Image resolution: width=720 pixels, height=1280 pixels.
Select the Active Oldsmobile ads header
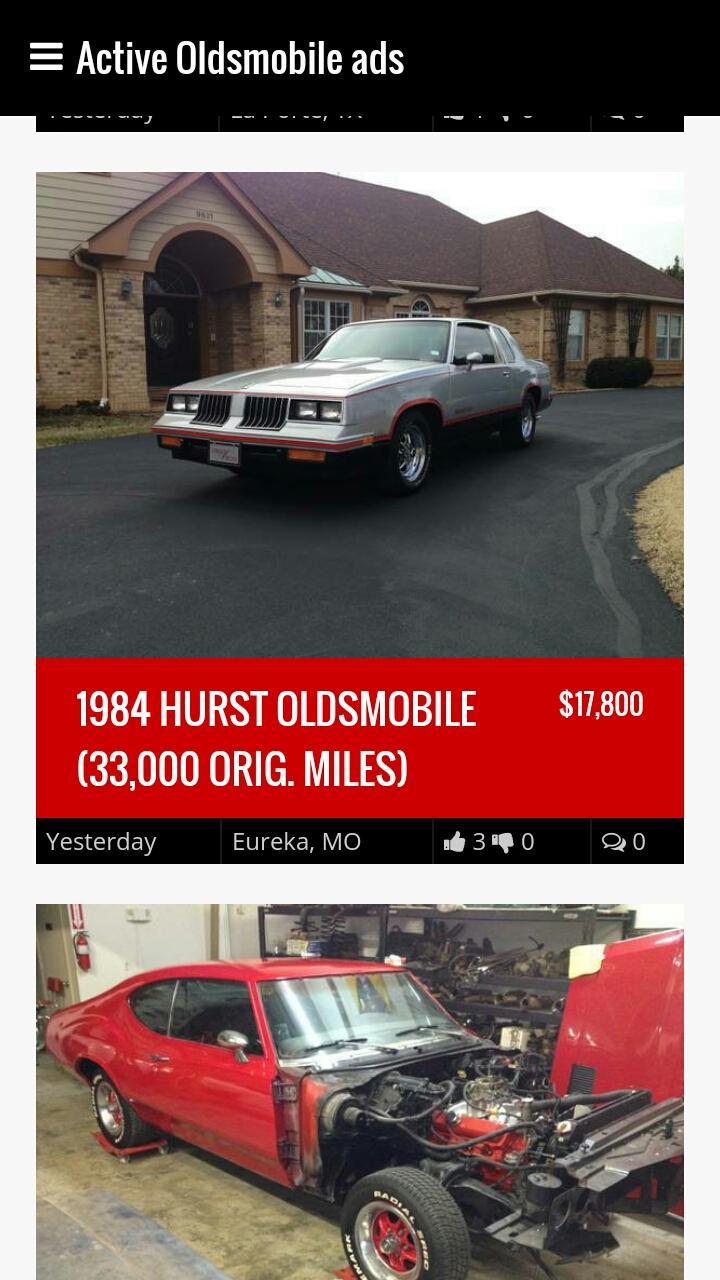coord(240,57)
